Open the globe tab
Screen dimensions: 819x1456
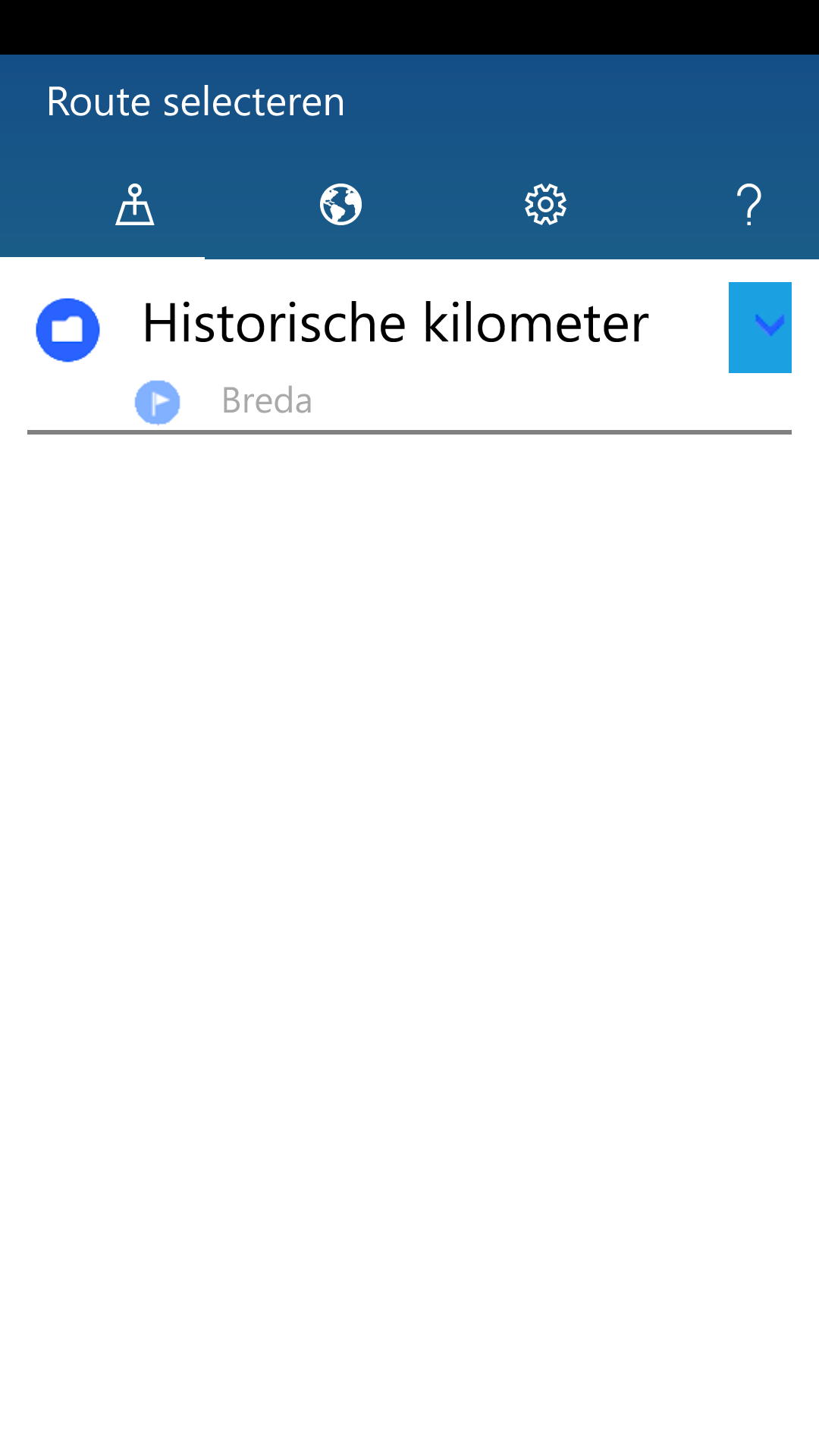pyautogui.click(x=340, y=205)
